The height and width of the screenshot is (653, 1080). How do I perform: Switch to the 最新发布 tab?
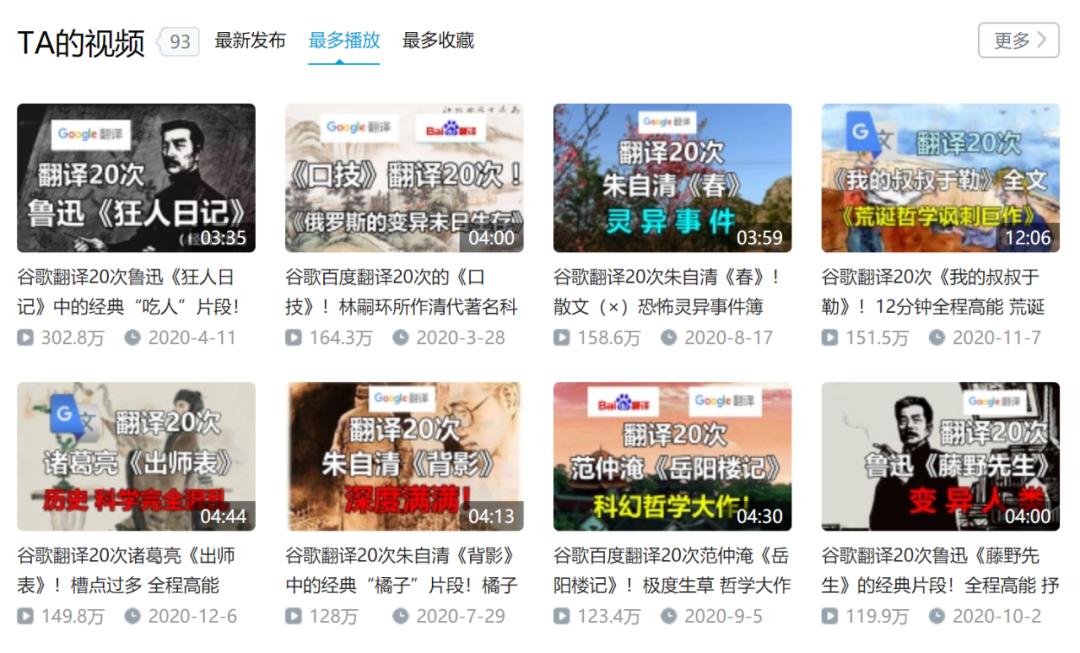pyautogui.click(x=250, y=41)
